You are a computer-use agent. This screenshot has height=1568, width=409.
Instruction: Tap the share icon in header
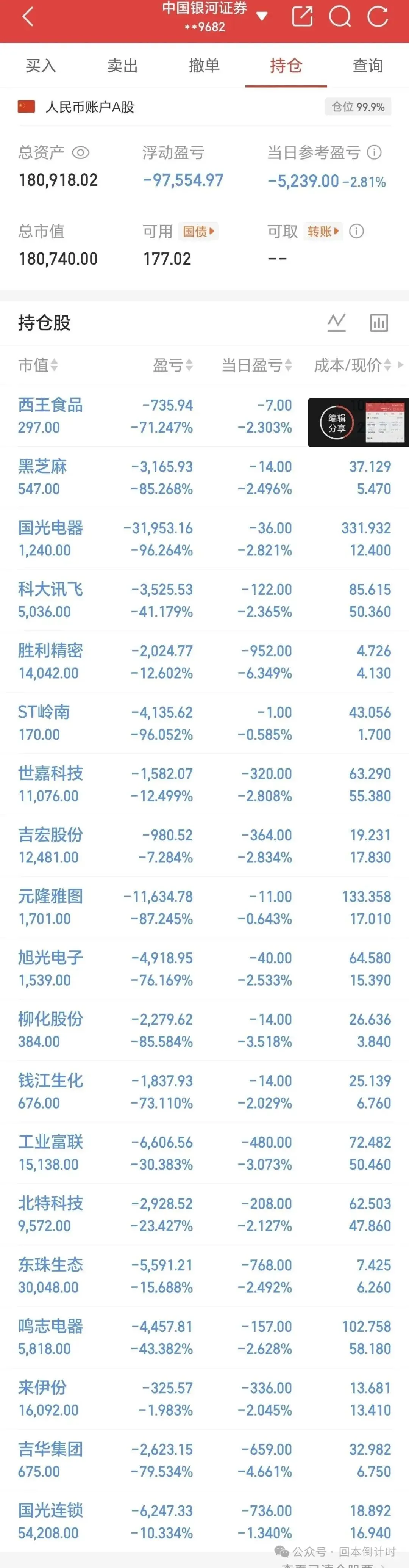pos(302,16)
